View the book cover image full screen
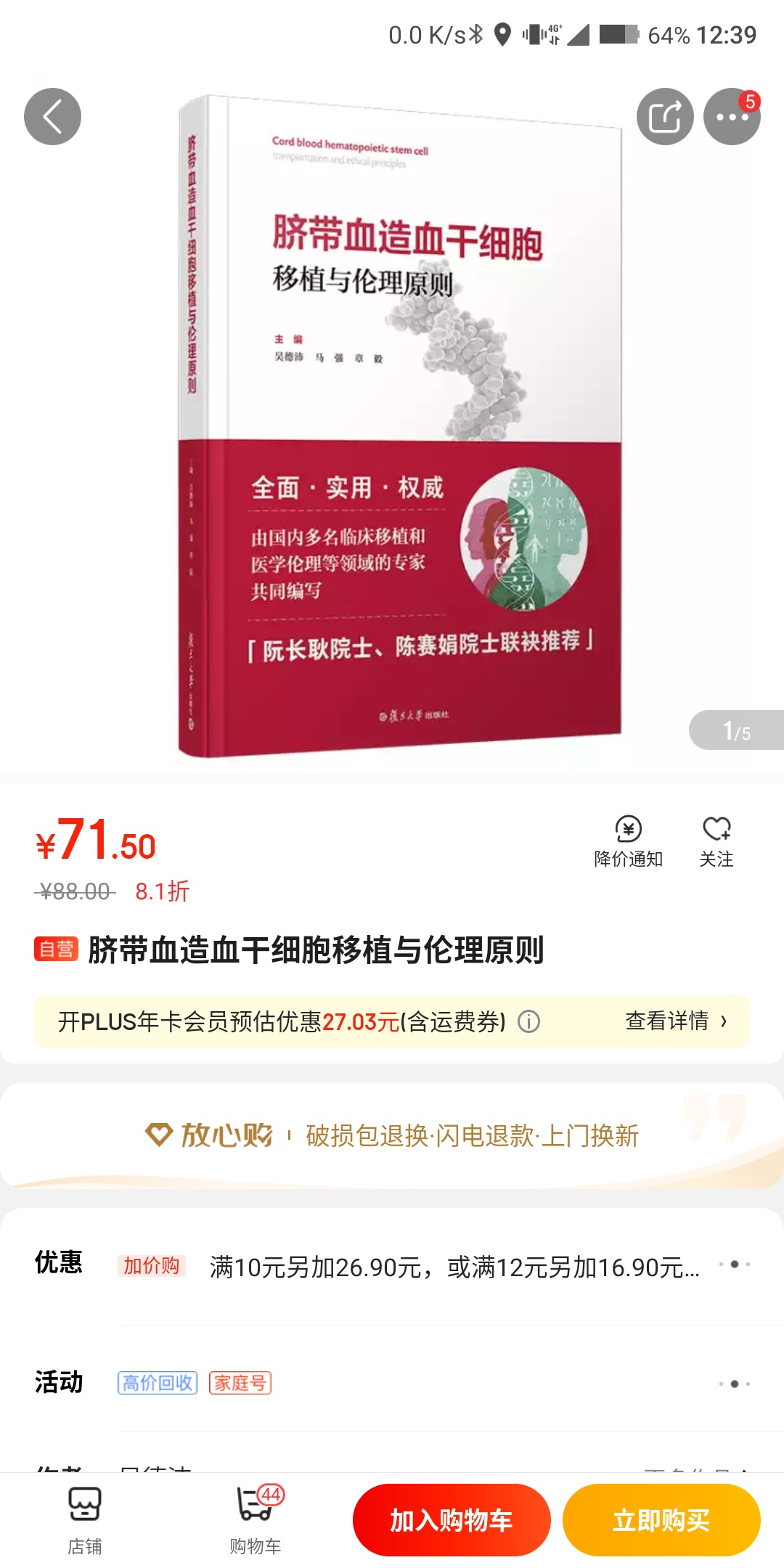 point(399,428)
